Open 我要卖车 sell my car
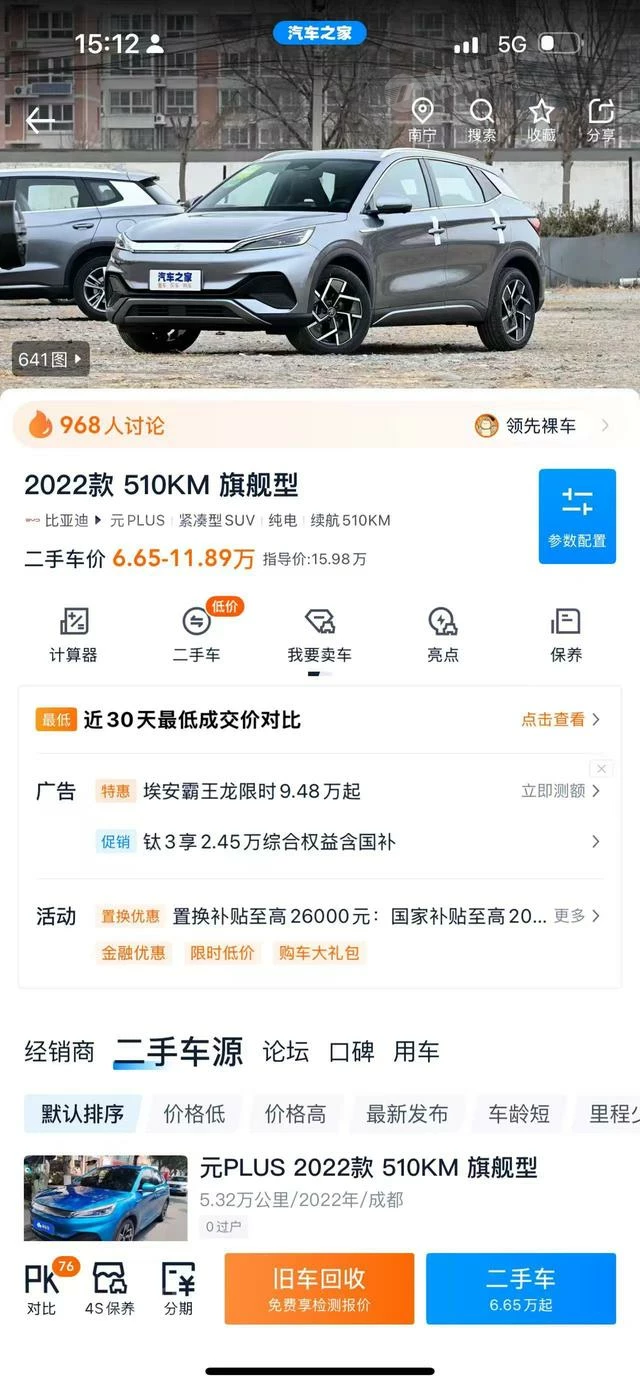The height and width of the screenshot is (1387, 640). click(320, 635)
